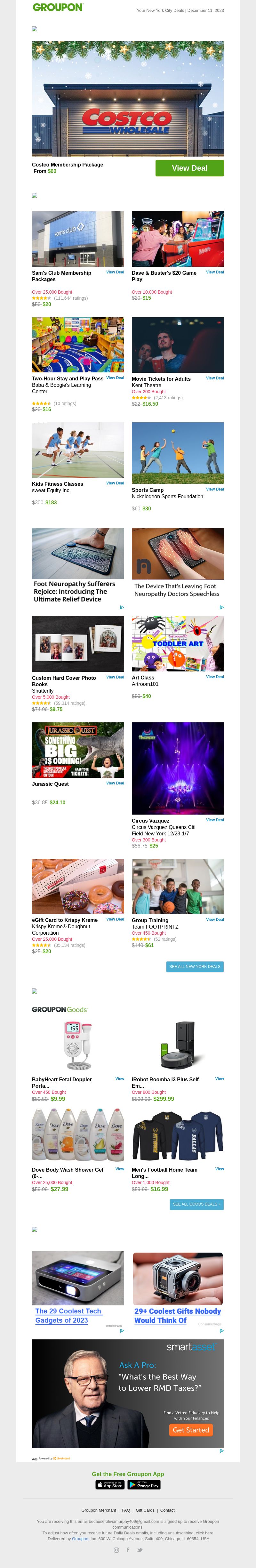This screenshot has height=1568, width=256.
Task: Open View Deal for Dave & Buster's
Action: pyautogui.click(x=215, y=272)
